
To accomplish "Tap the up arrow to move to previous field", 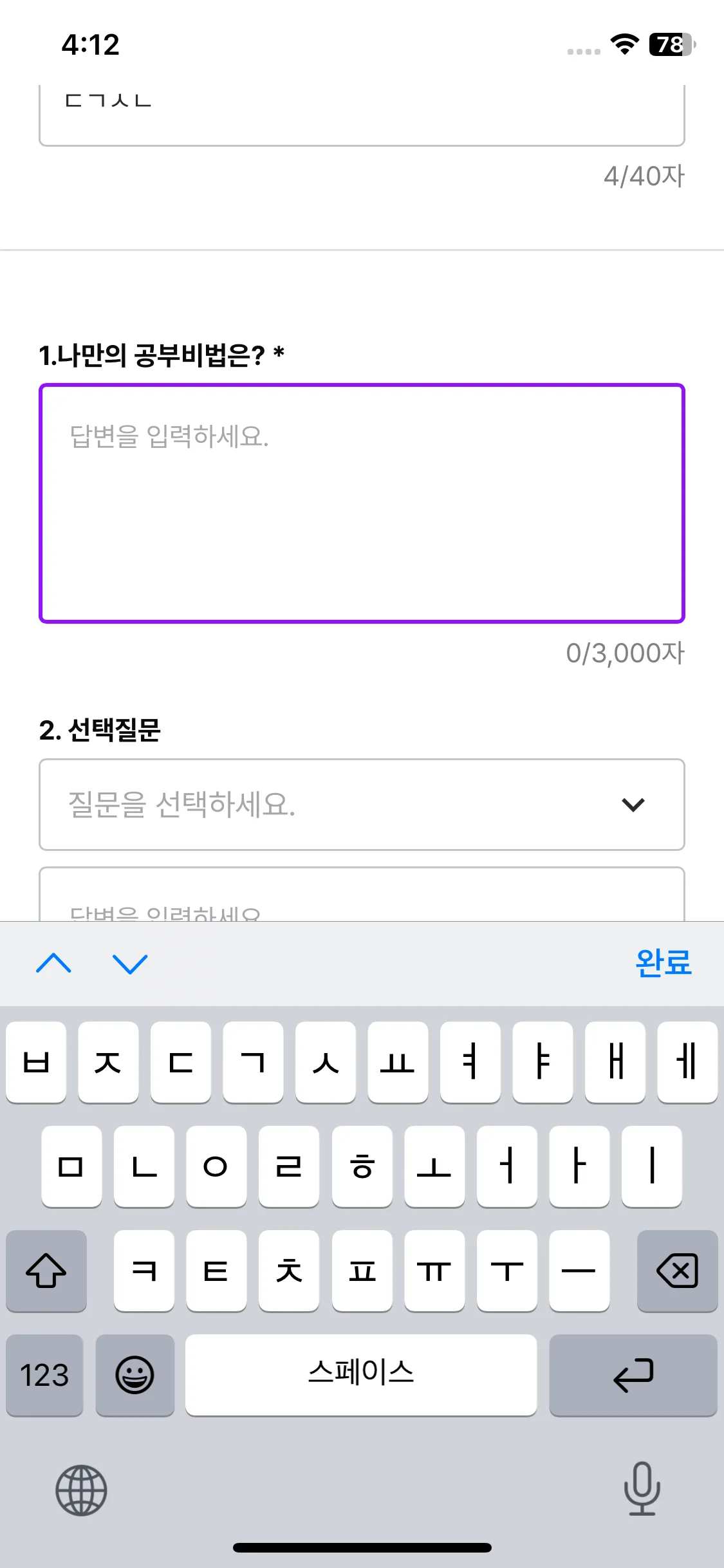I will click(53, 965).
